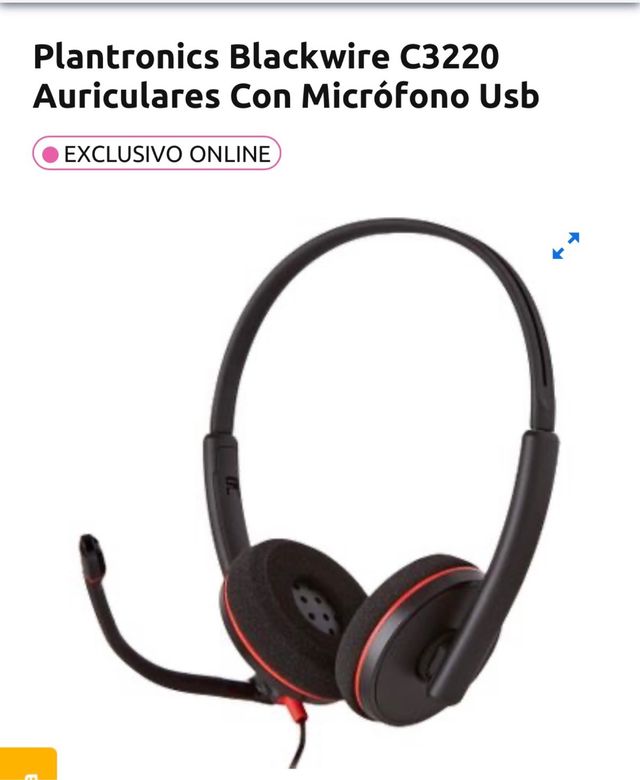Image resolution: width=640 pixels, height=780 pixels.
Task: Open the Plantronics Blackwire headset photo
Action: [x=330, y=490]
